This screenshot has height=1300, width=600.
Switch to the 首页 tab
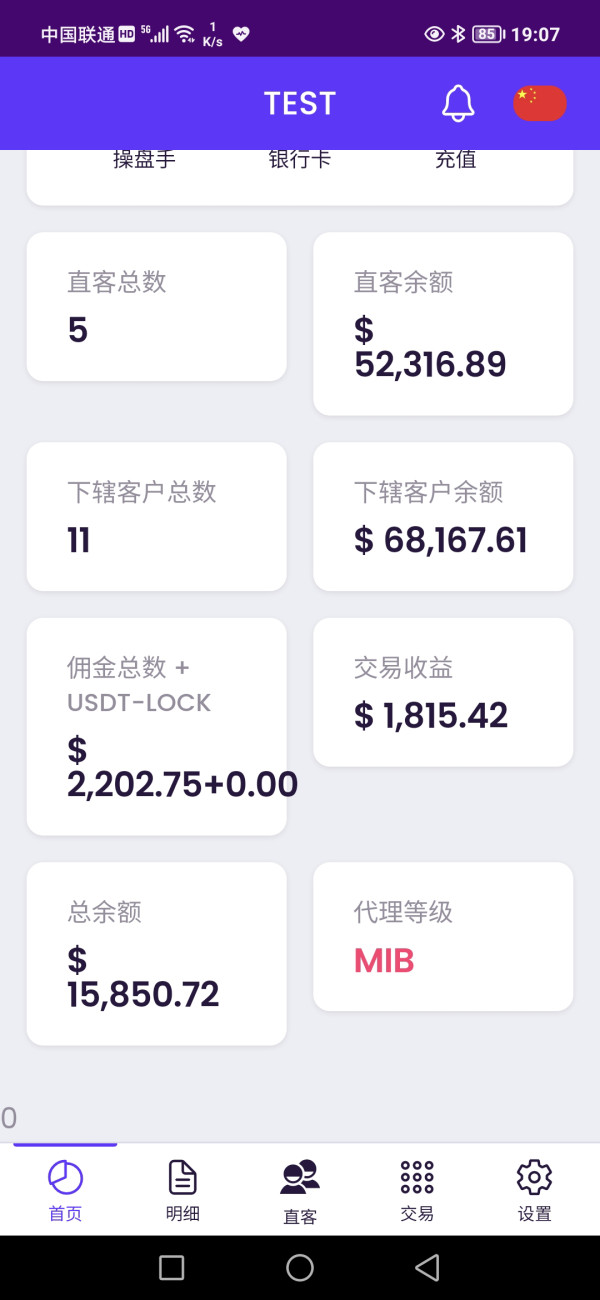[x=65, y=1190]
